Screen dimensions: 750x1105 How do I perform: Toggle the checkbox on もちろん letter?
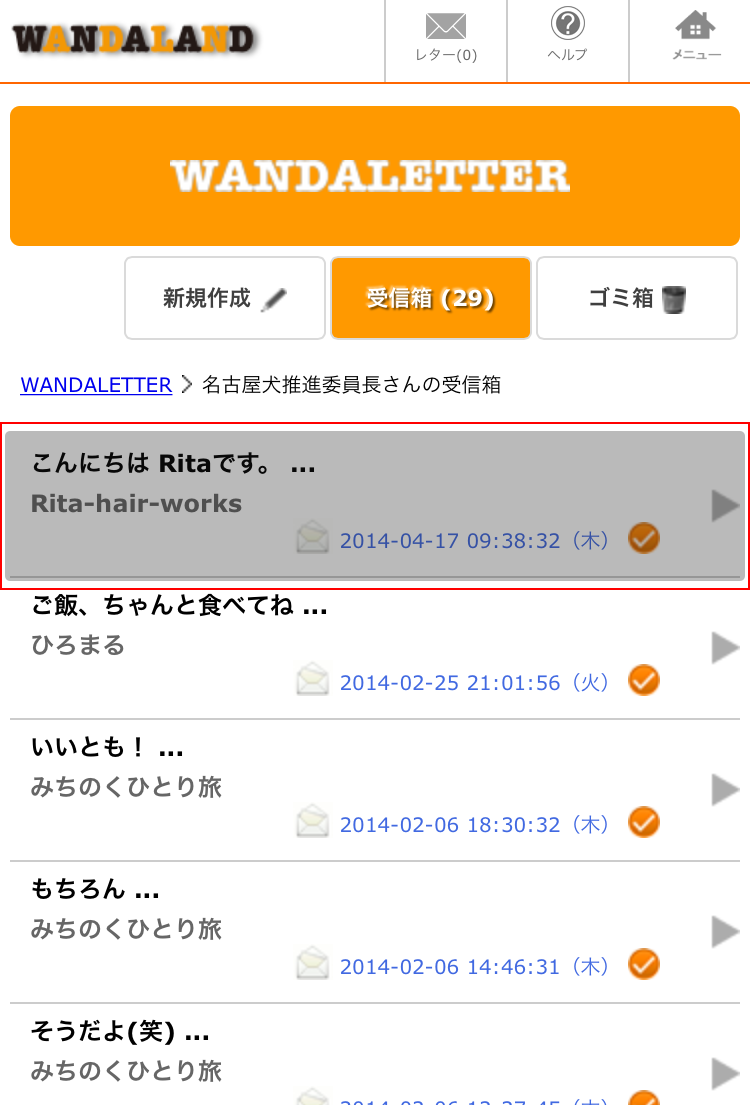[x=644, y=966]
